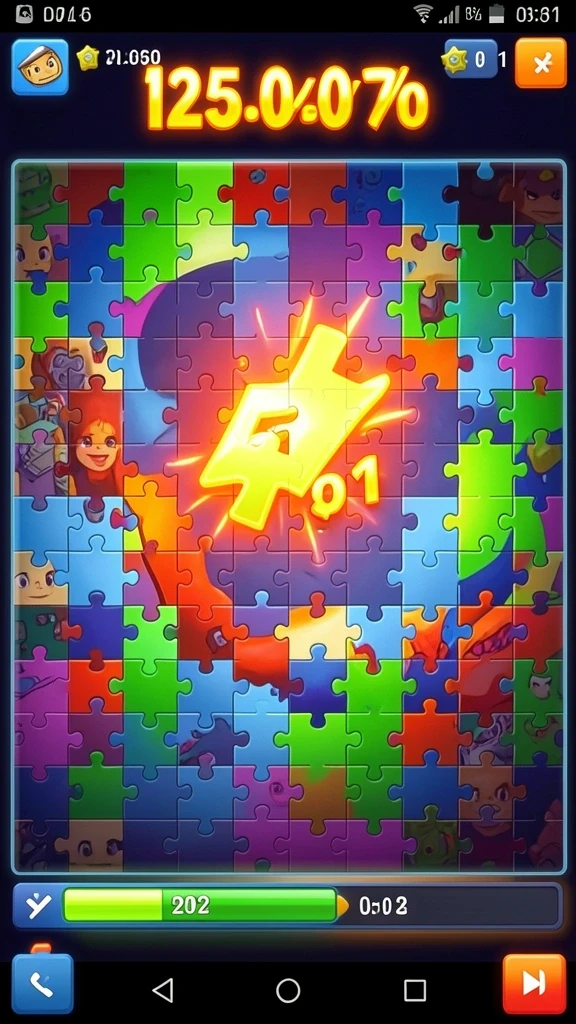This screenshot has width=576, height=1024.
Task: Open recent apps with the square button
Action: tap(415, 990)
